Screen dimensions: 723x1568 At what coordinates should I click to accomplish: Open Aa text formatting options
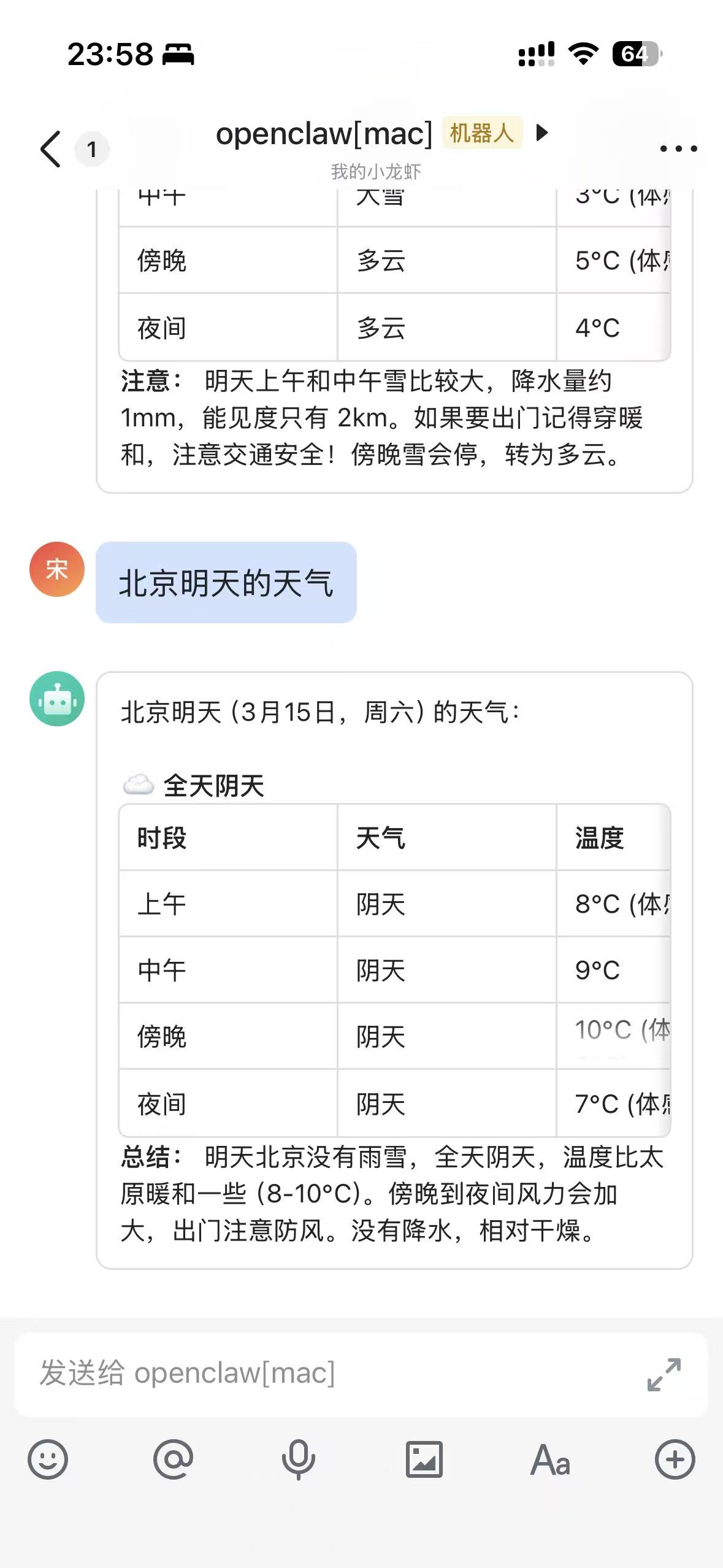pos(550,1459)
